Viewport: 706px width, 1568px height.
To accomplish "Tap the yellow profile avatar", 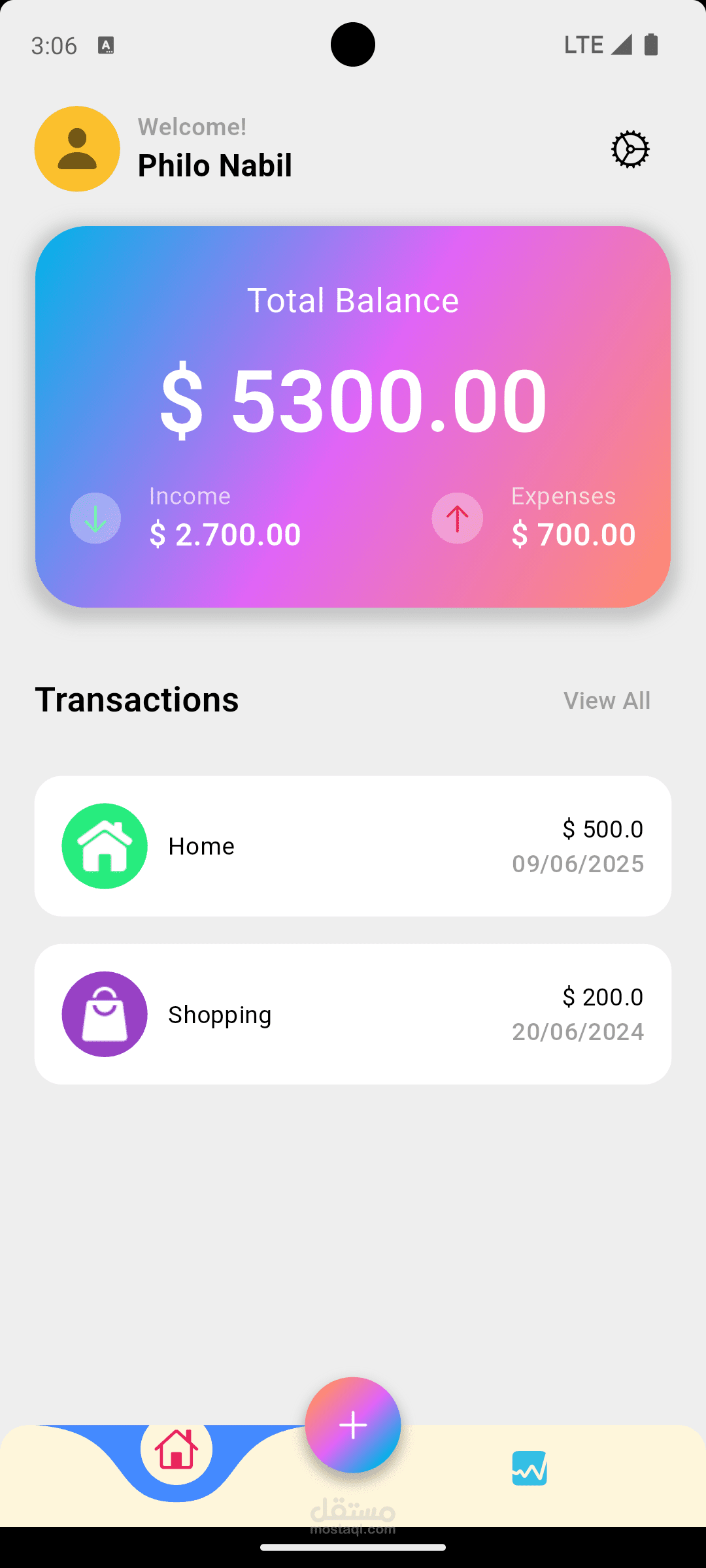I will (77, 149).
